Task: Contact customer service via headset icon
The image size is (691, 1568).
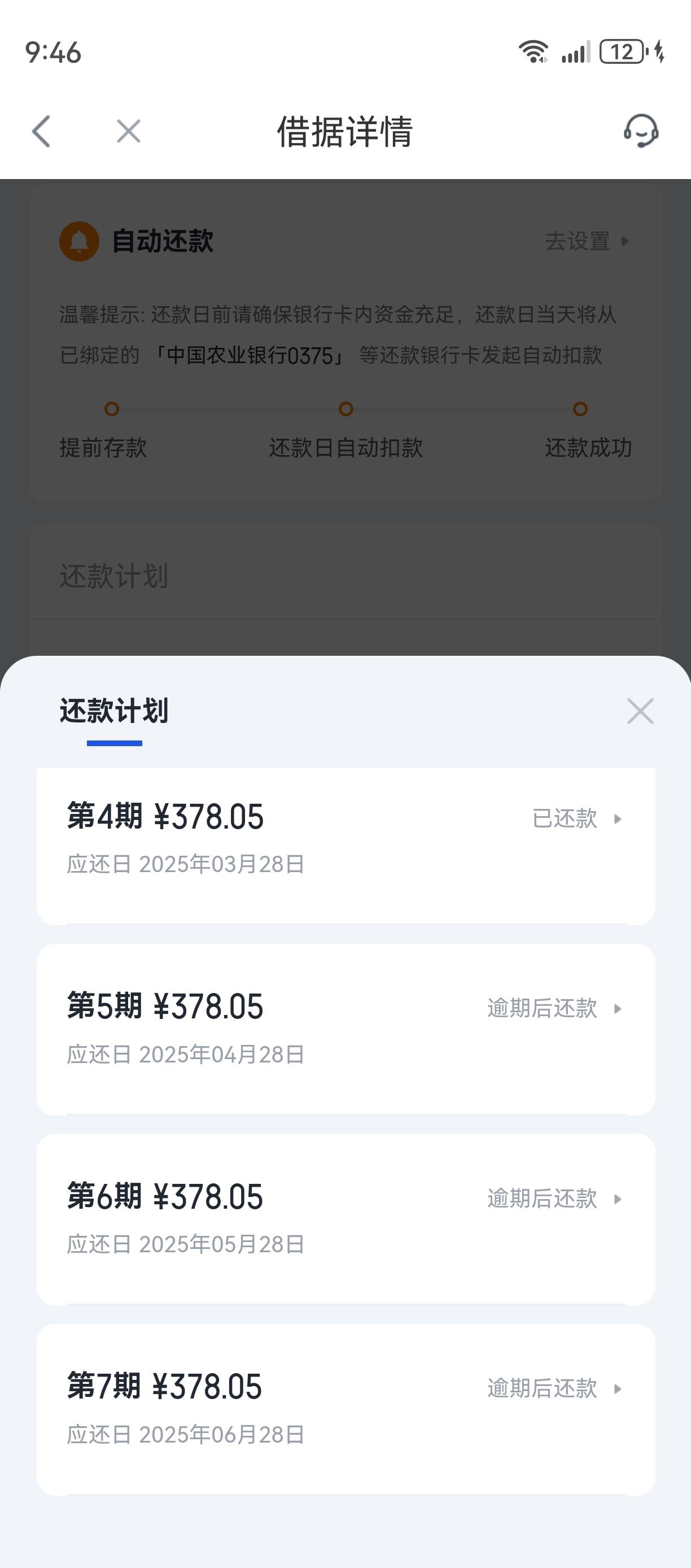Action: (x=641, y=131)
